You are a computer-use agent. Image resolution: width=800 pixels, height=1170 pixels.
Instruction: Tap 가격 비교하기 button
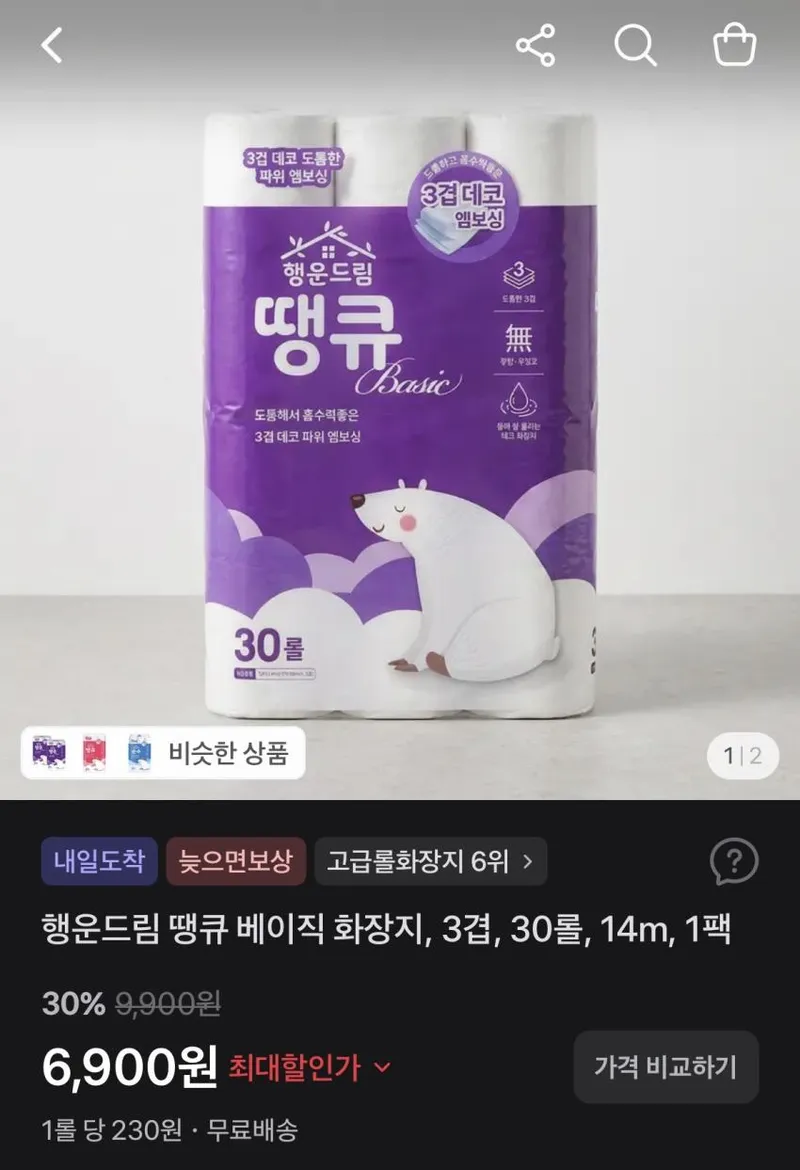tap(666, 1067)
